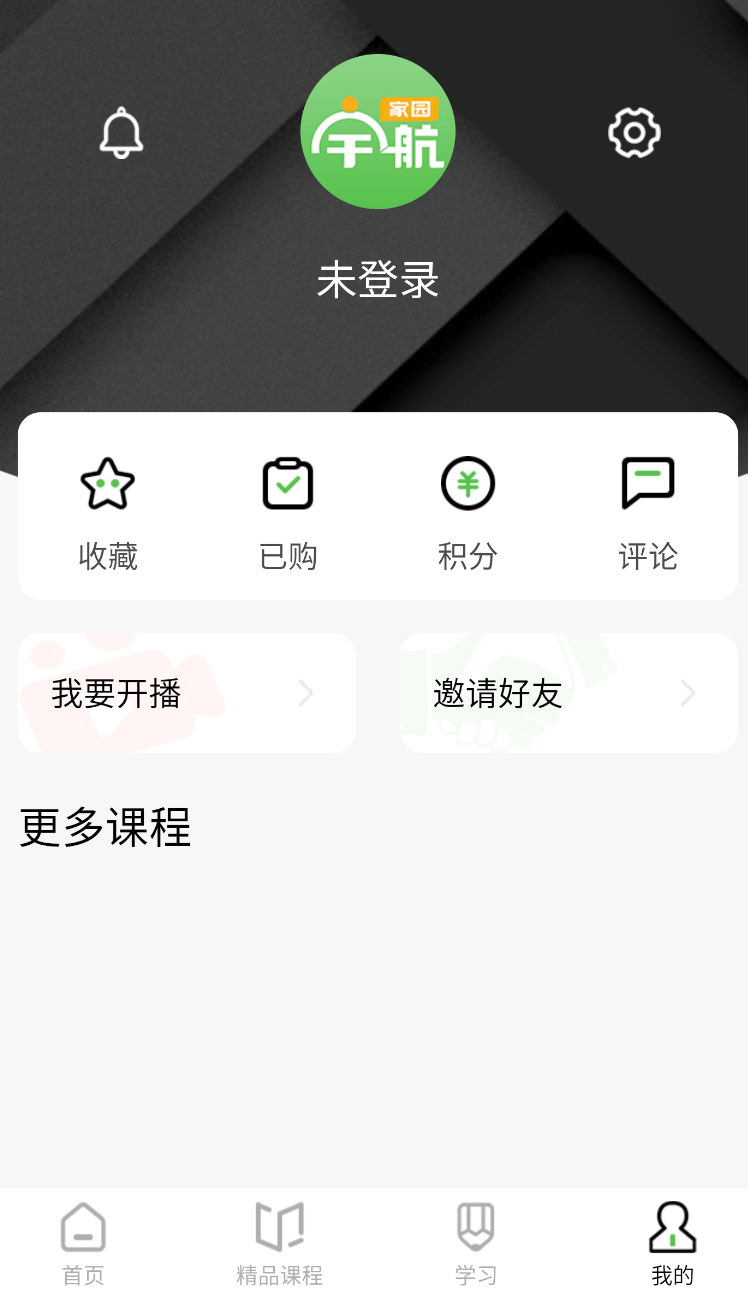View 已购 purchased items

[x=288, y=514]
